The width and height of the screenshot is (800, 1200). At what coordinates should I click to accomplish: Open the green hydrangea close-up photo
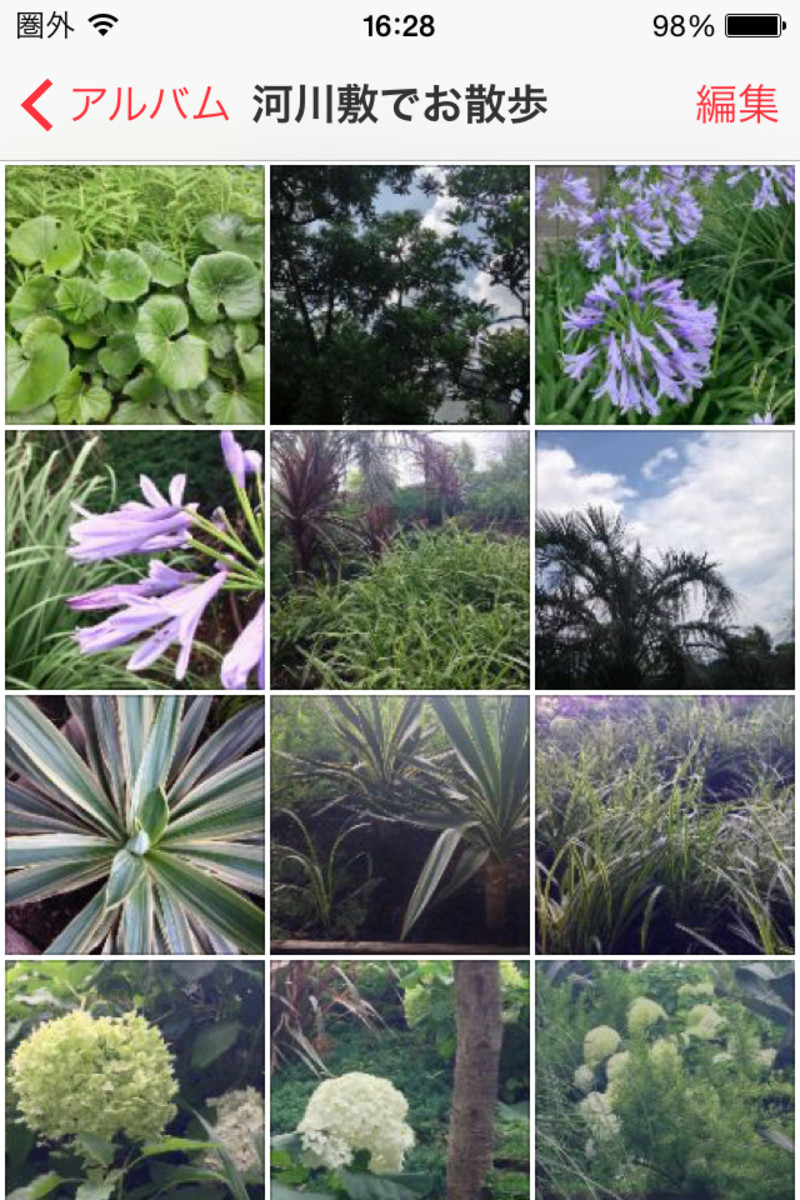coord(135,1080)
